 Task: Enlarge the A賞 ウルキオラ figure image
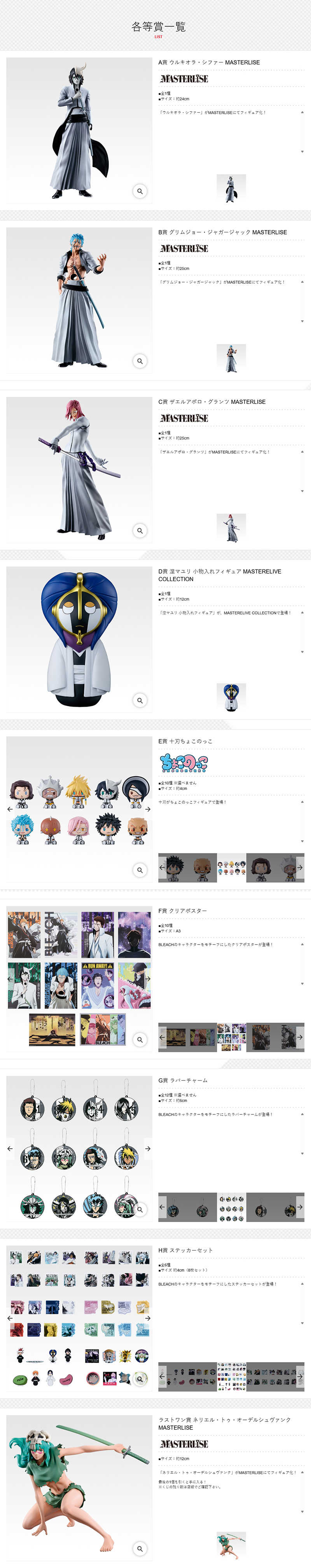(140, 191)
